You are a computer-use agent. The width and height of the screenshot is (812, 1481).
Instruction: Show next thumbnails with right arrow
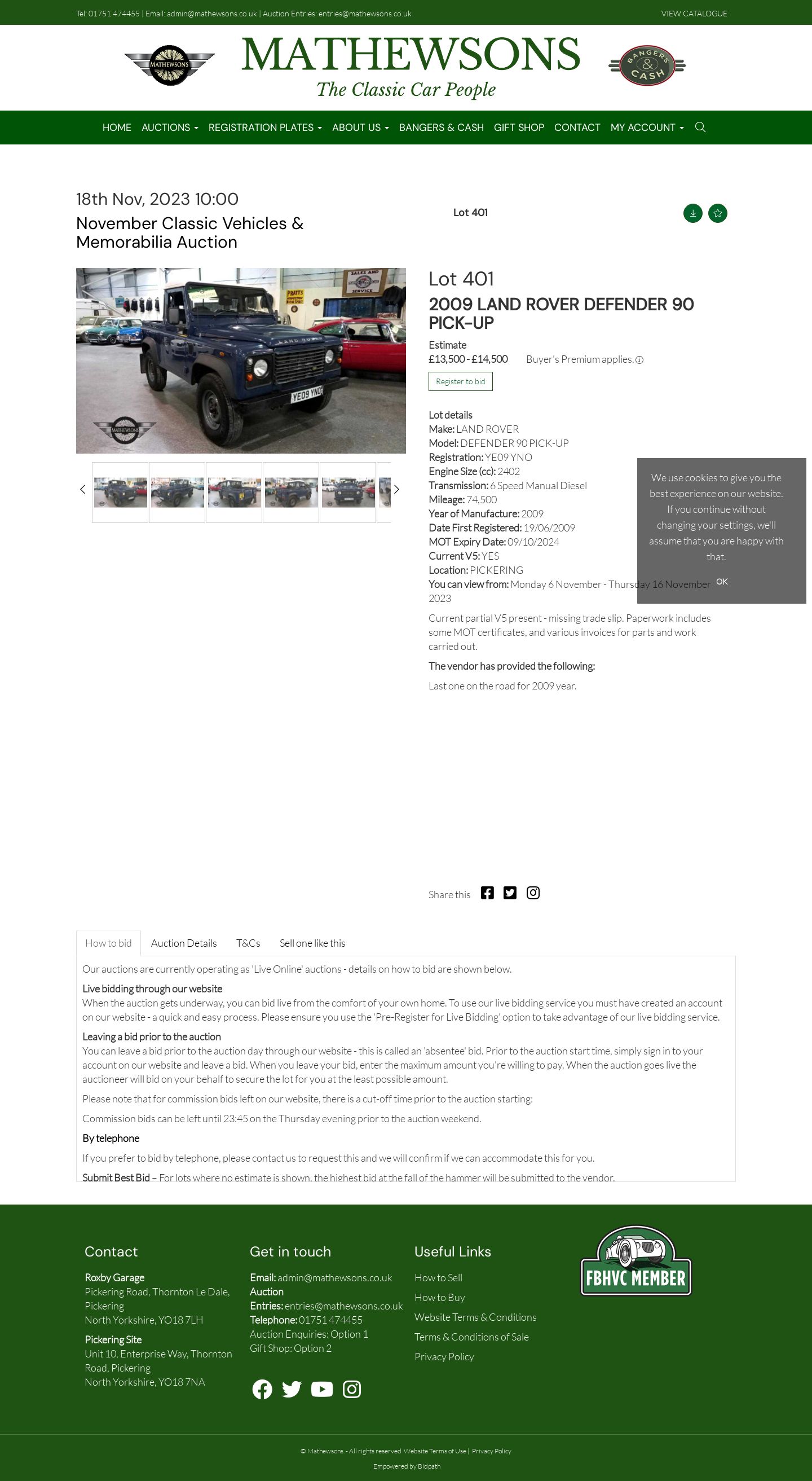point(396,489)
